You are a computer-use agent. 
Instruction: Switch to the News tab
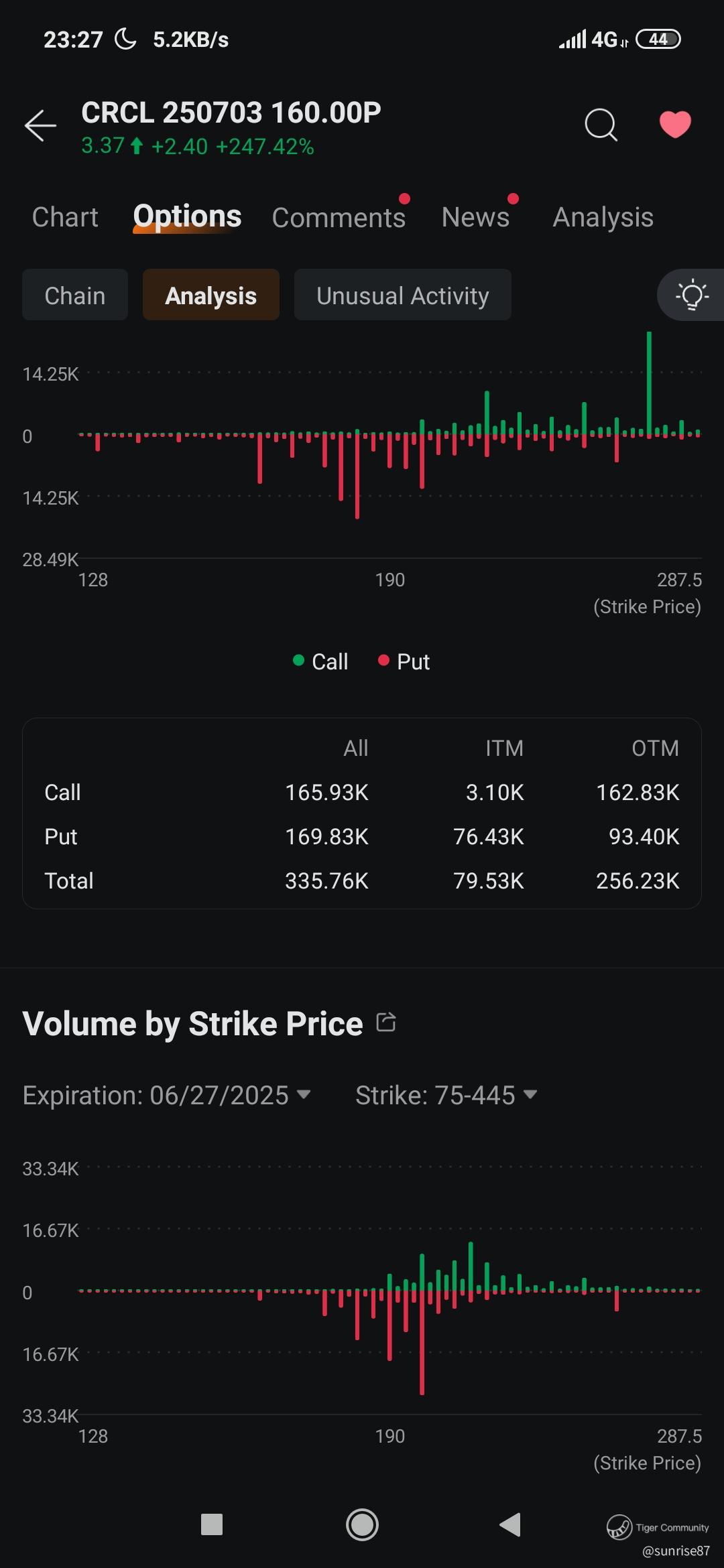coord(475,217)
